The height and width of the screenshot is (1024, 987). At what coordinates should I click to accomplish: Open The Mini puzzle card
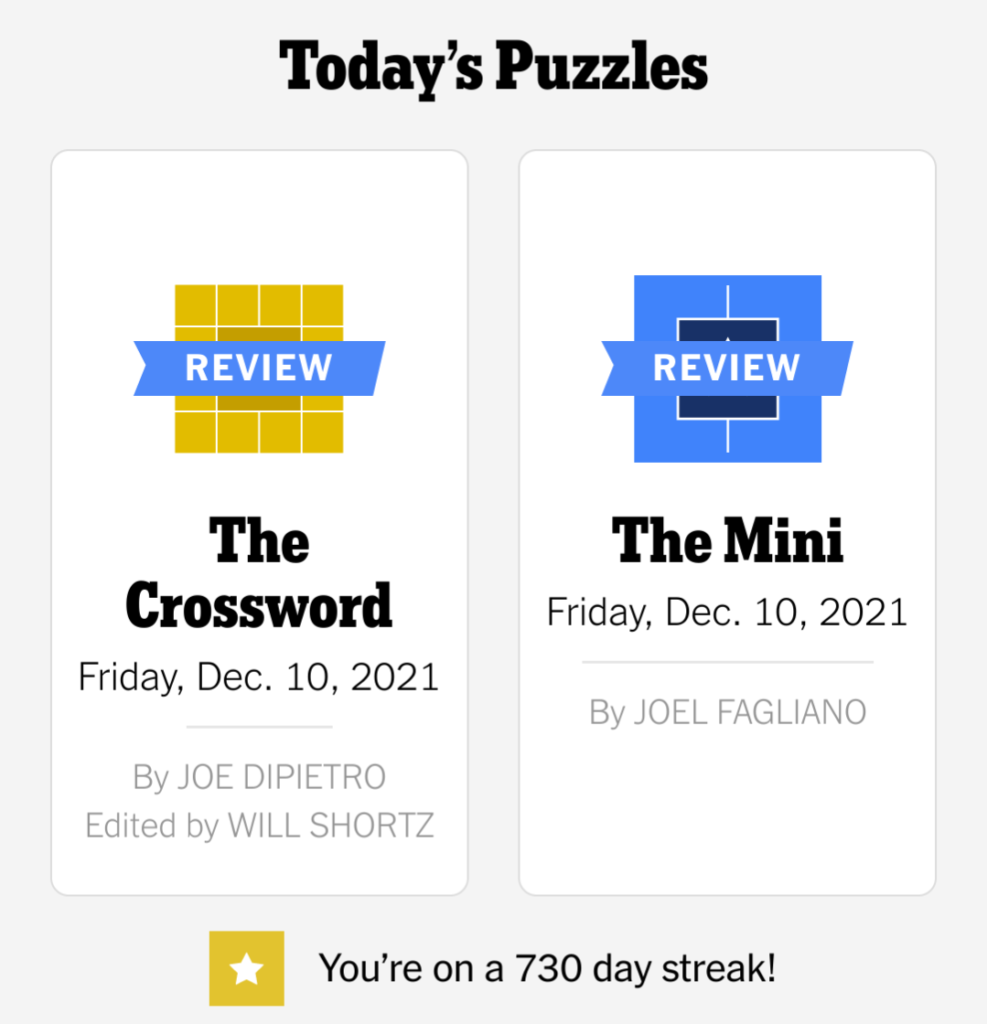click(727, 522)
